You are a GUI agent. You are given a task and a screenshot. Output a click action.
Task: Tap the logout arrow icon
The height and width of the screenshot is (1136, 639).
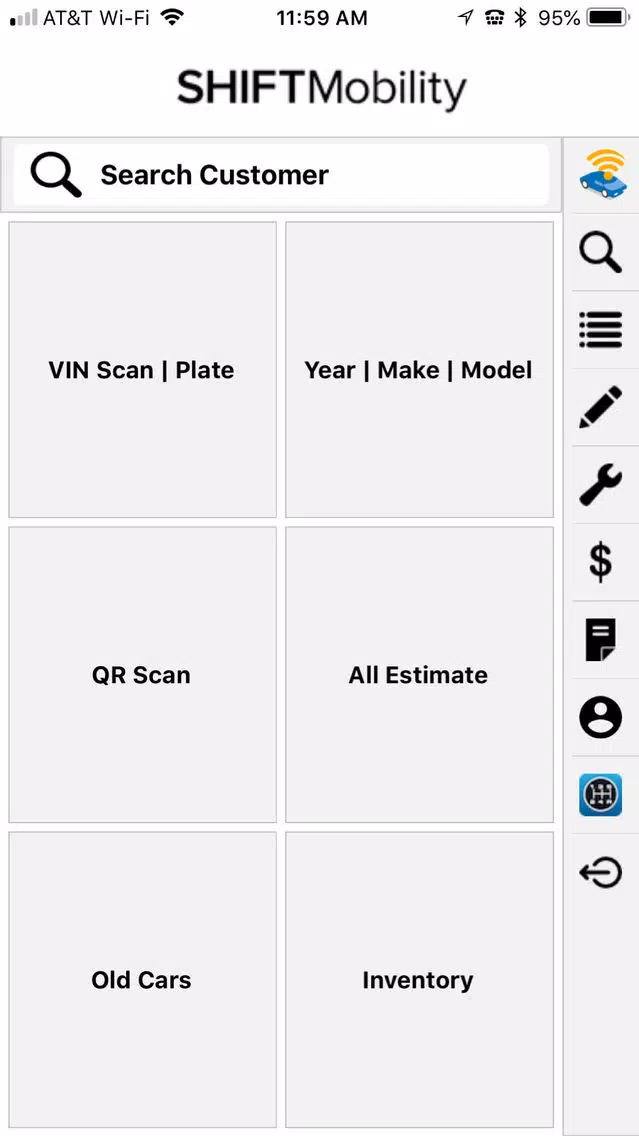[601, 872]
